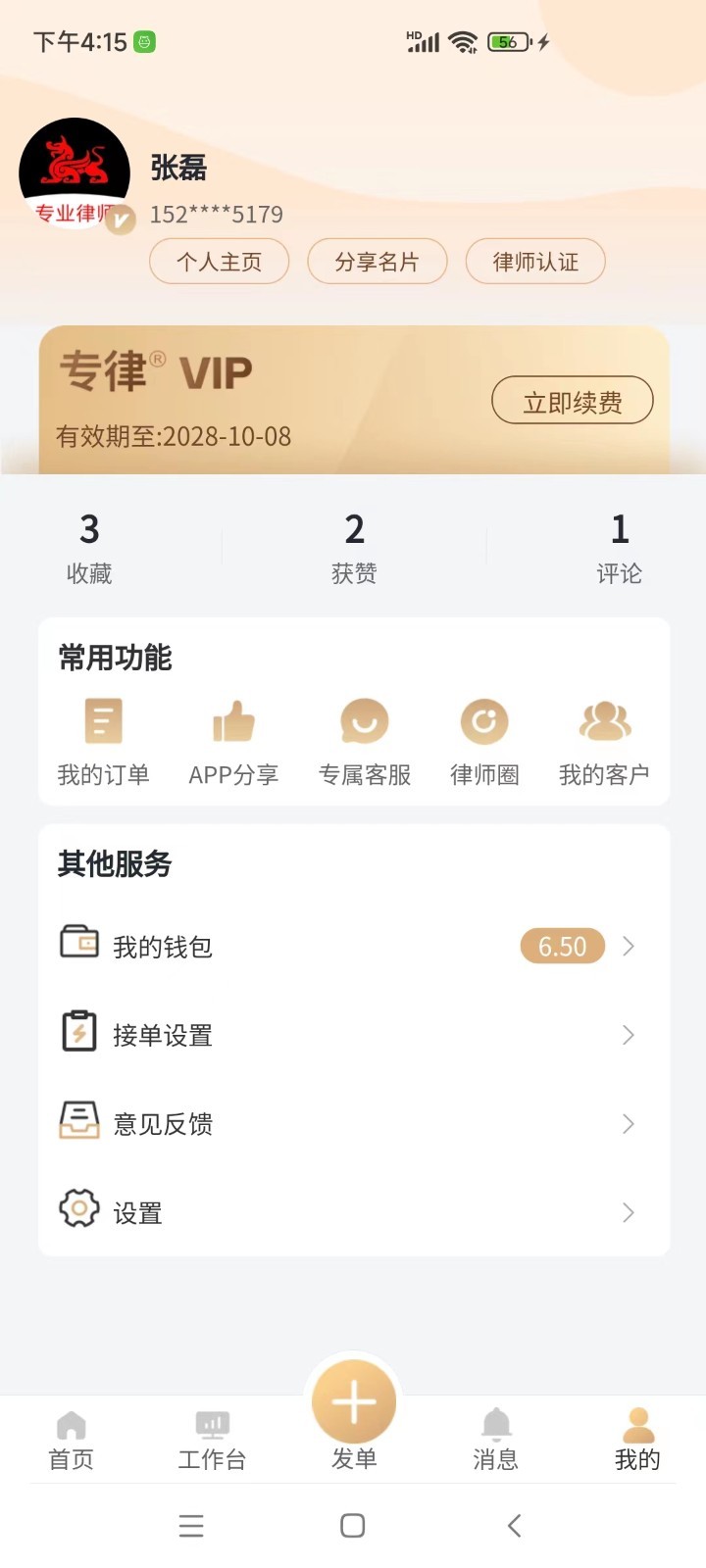
Task: Open 我的钱包 wallet row
Action: (x=353, y=946)
